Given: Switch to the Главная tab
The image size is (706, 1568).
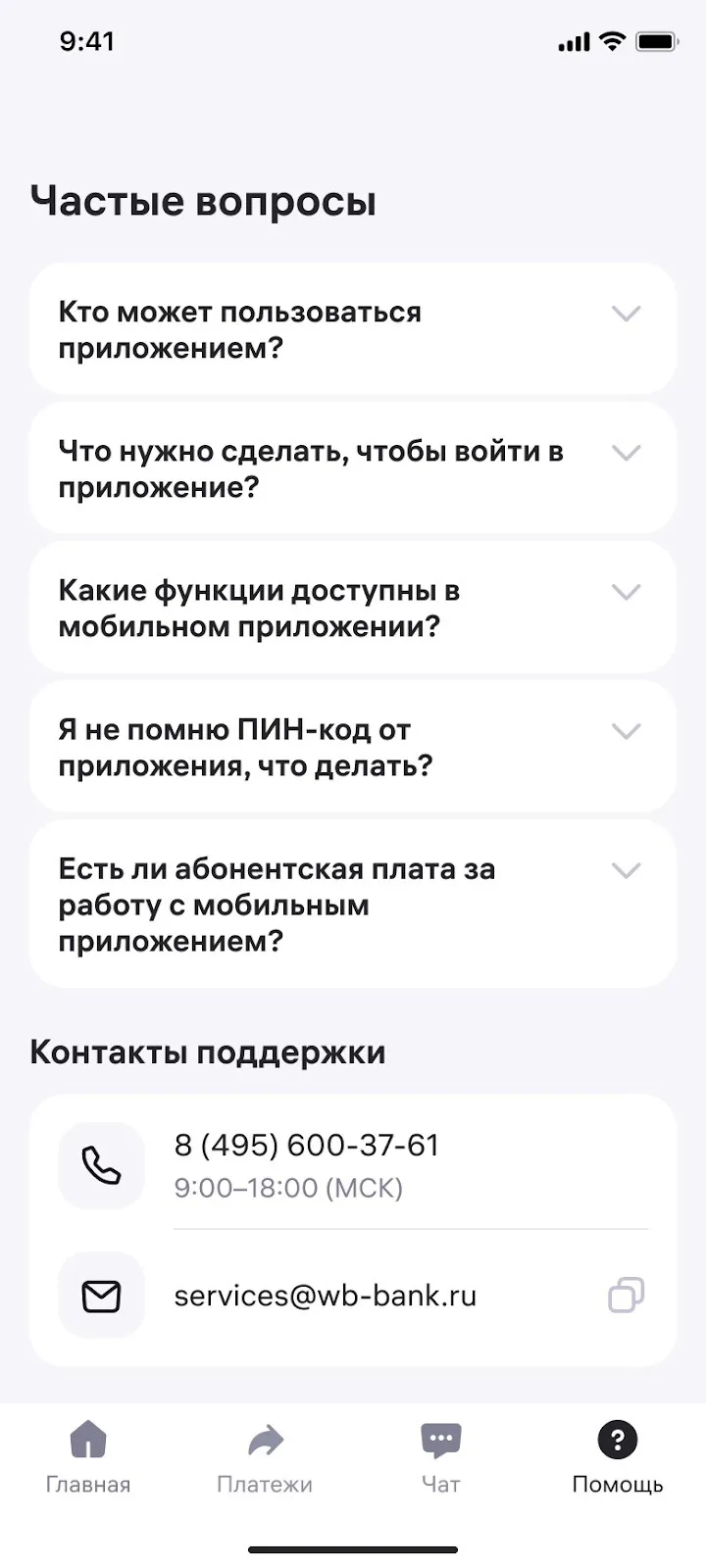Looking at the screenshot, I should point(88,1457).
